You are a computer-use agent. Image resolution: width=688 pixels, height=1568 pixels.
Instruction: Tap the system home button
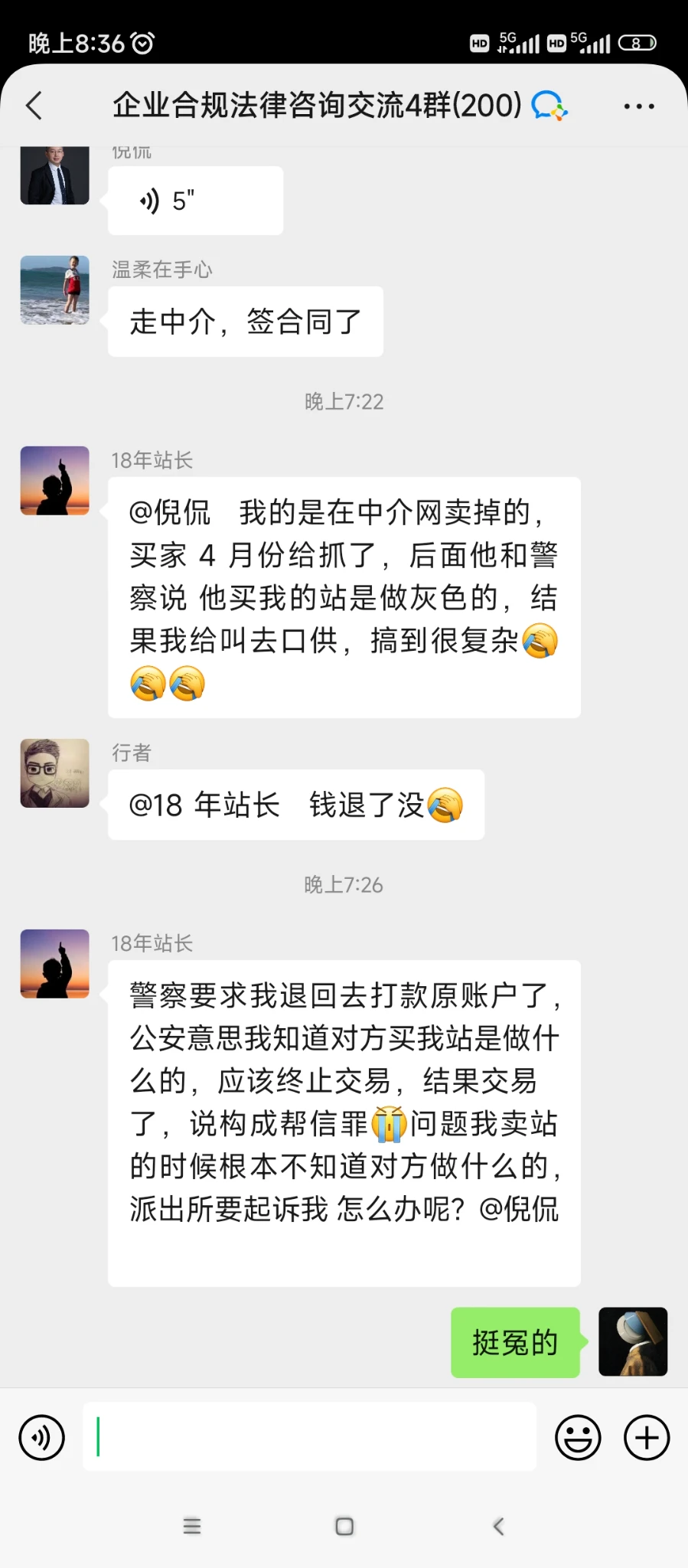click(x=344, y=1526)
